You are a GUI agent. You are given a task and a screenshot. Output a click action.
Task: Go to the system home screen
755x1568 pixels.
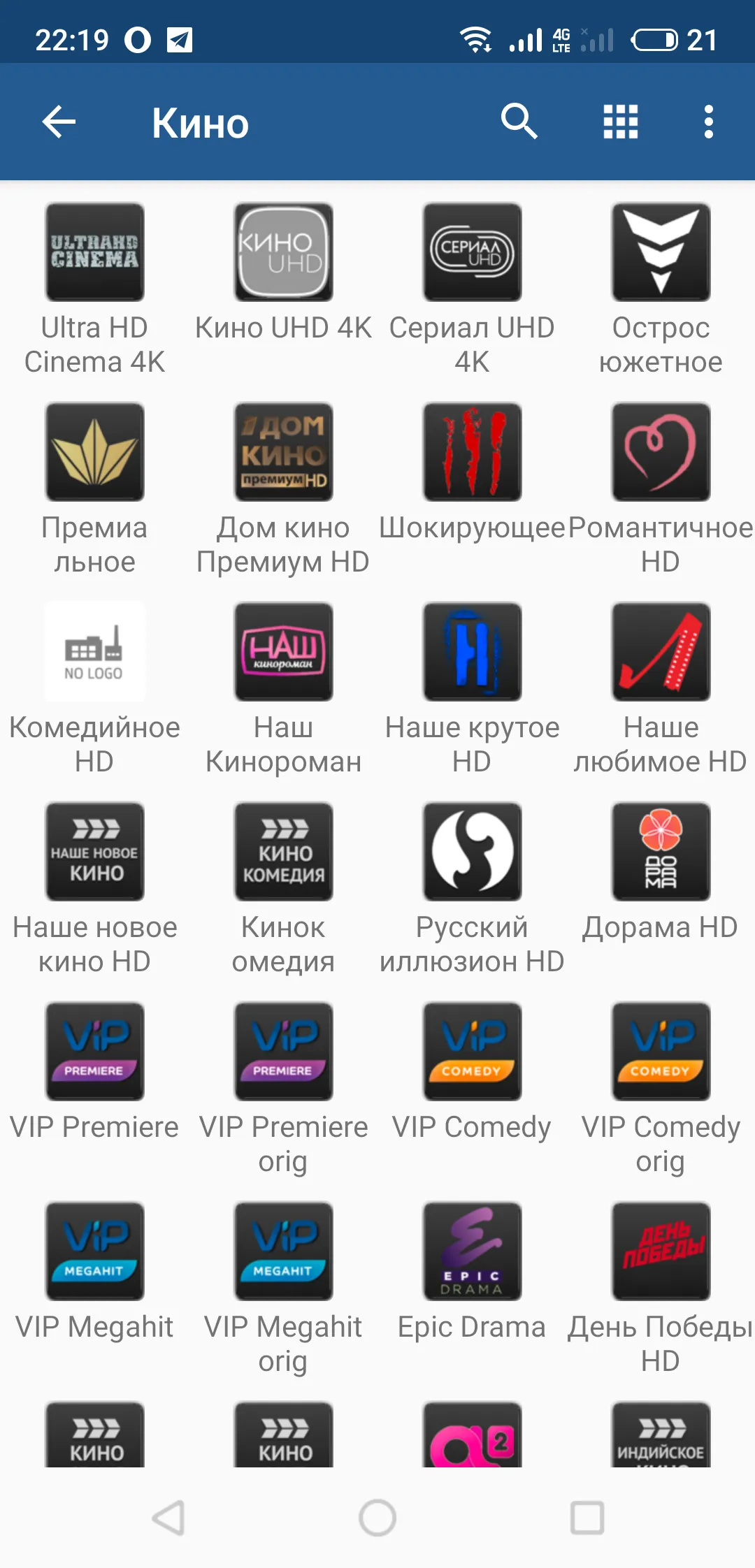click(377, 1518)
